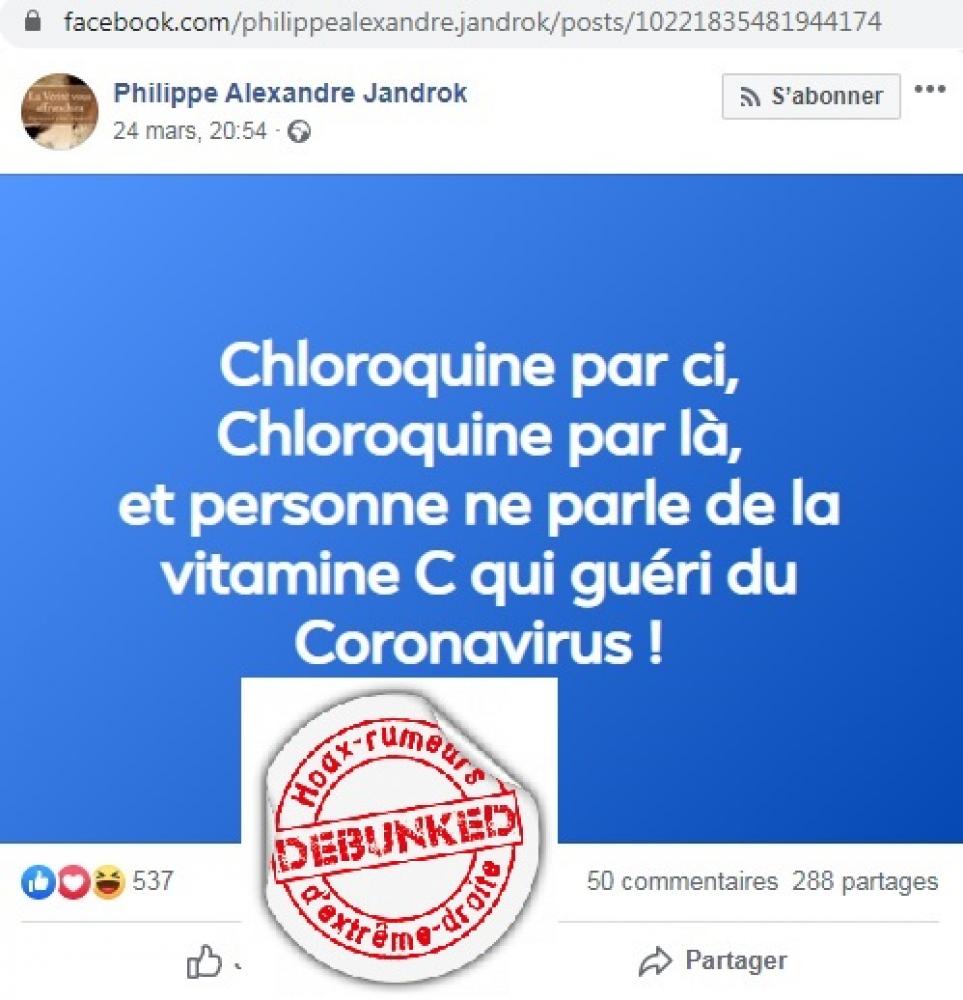Viewport: 963px width, 1000px height.
Task: Open the post's three-dot options menu
Action: point(930,90)
